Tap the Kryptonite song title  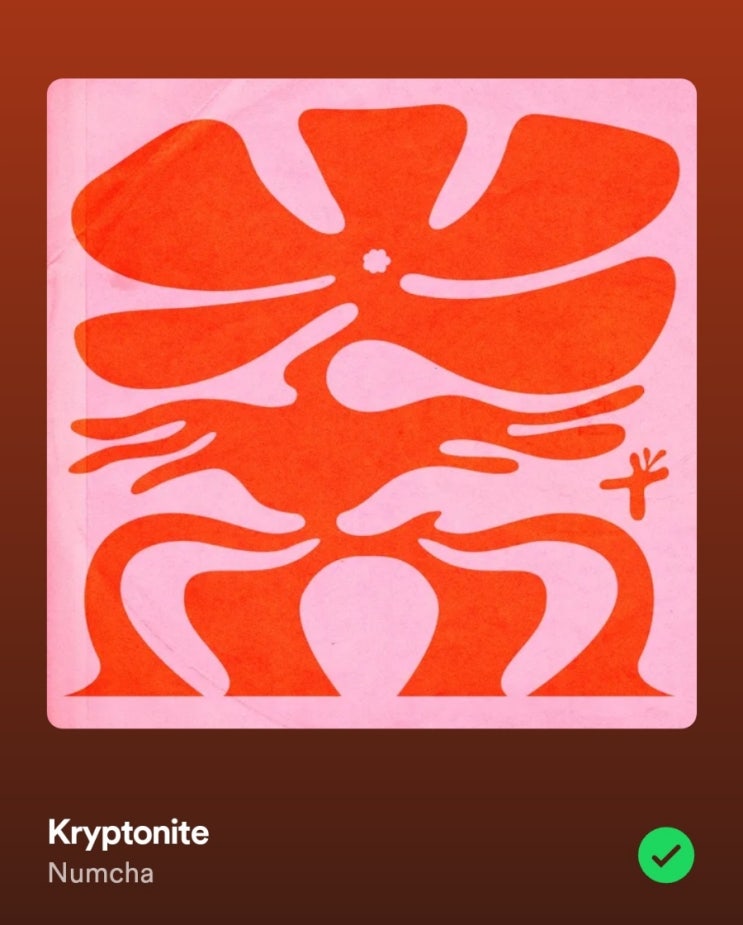(x=128, y=833)
